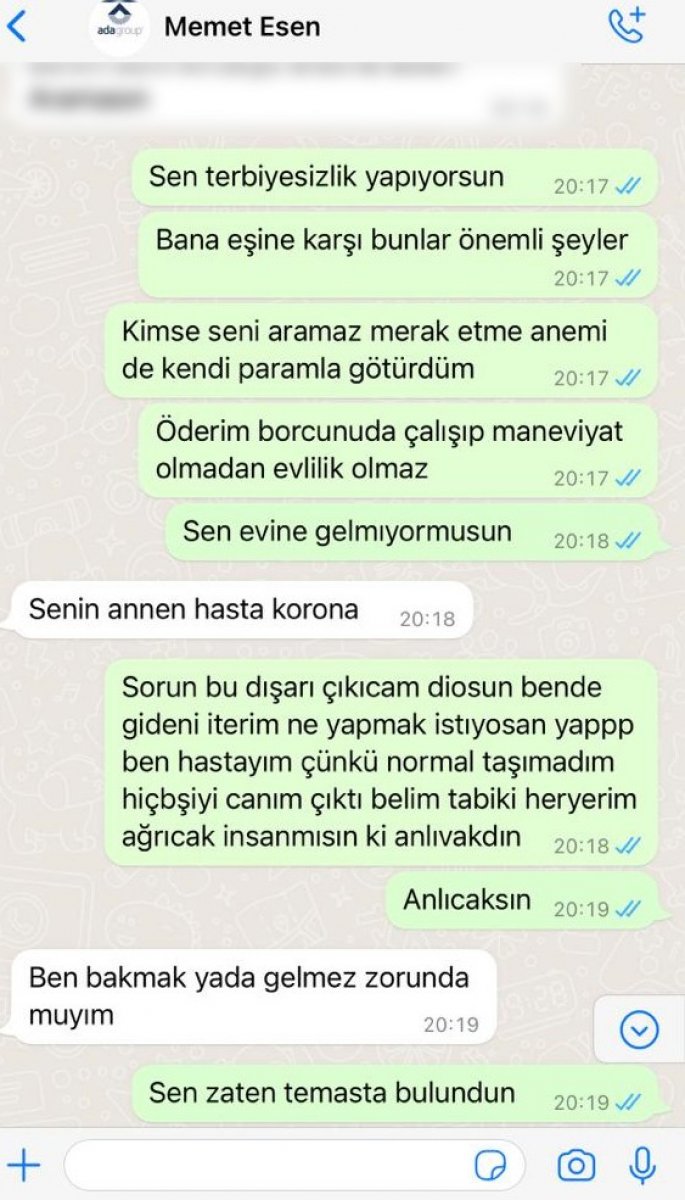Open the sticker picker

[x=490, y=1166]
